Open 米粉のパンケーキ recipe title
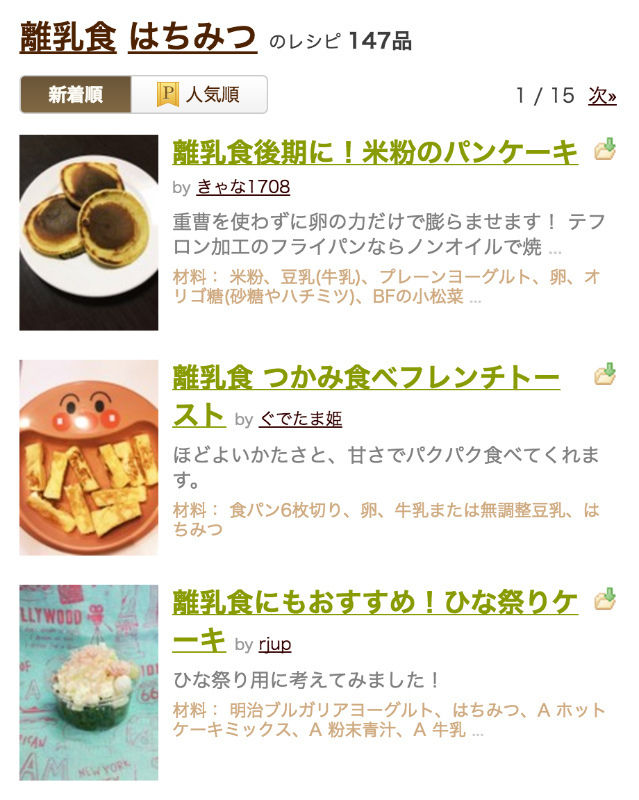 click(375, 152)
